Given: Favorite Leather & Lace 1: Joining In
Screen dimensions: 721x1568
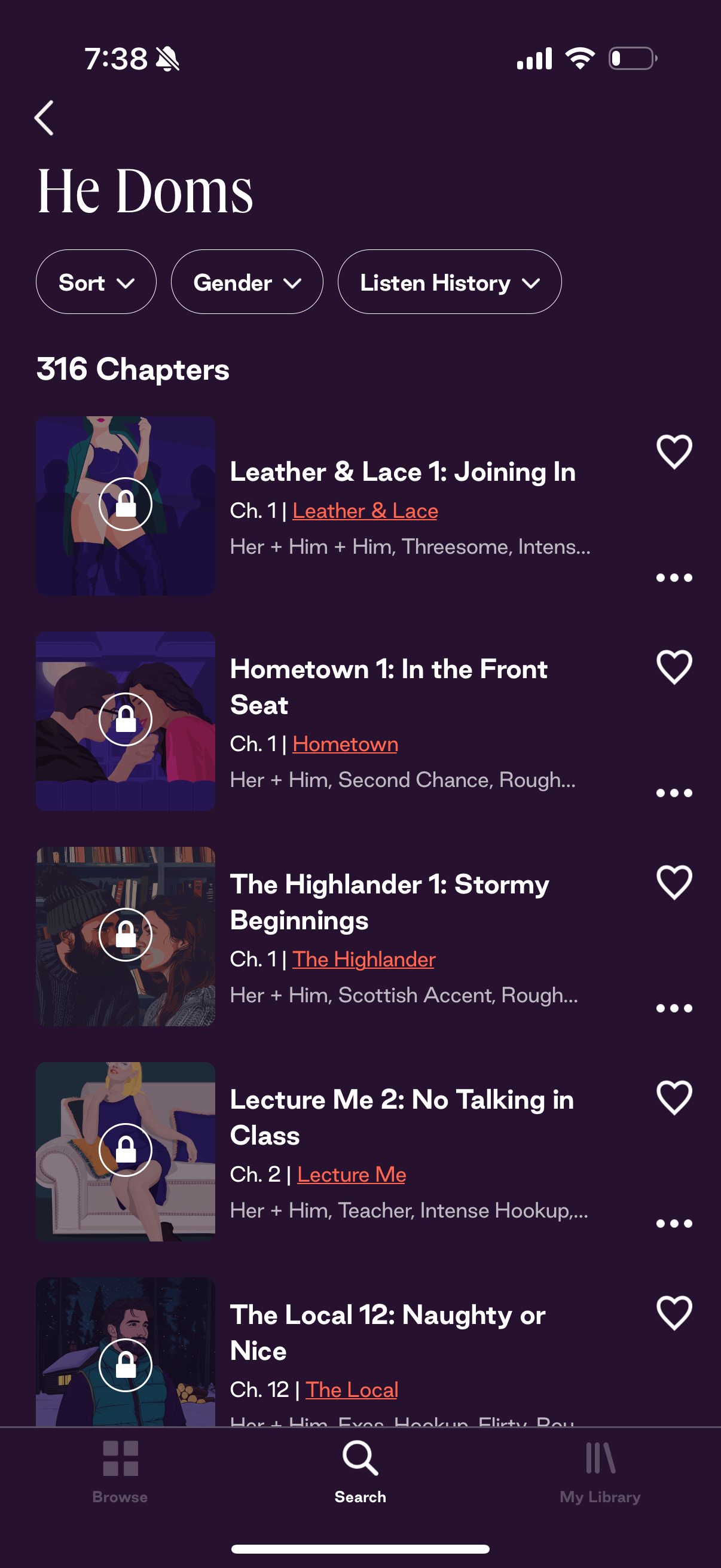Looking at the screenshot, I should tap(674, 452).
